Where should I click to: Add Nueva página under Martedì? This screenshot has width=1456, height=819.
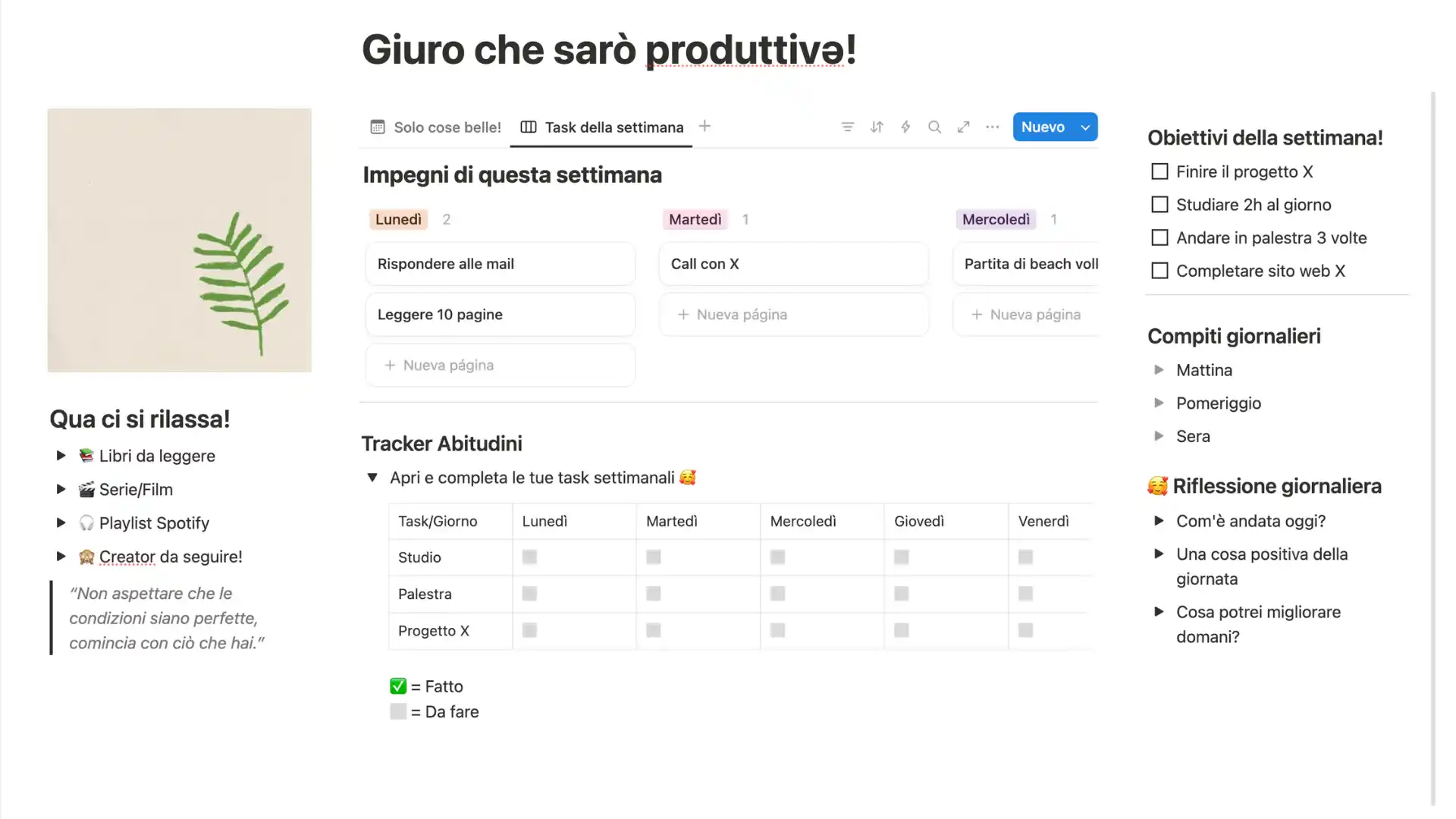click(793, 315)
